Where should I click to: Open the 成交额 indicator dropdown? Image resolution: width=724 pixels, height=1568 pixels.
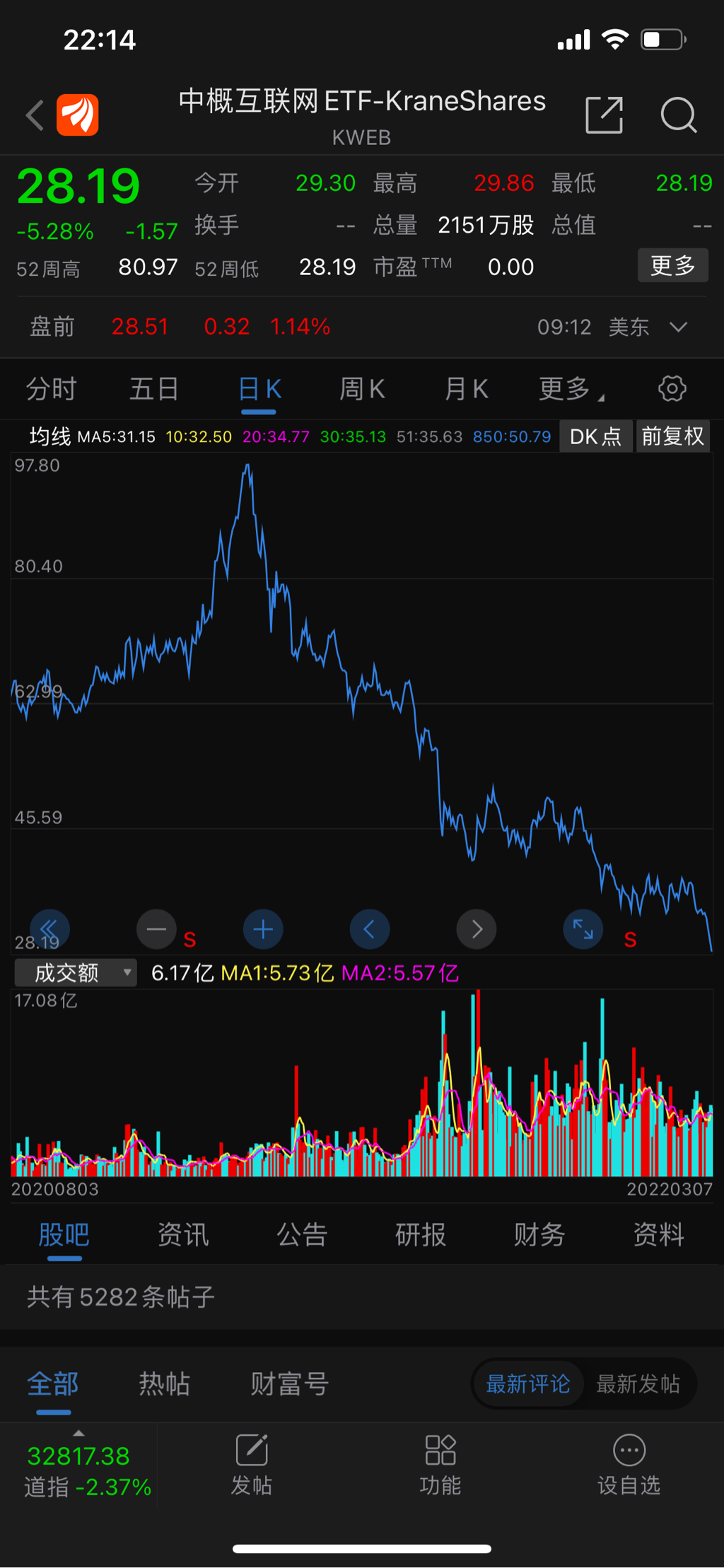tap(75, 973)
